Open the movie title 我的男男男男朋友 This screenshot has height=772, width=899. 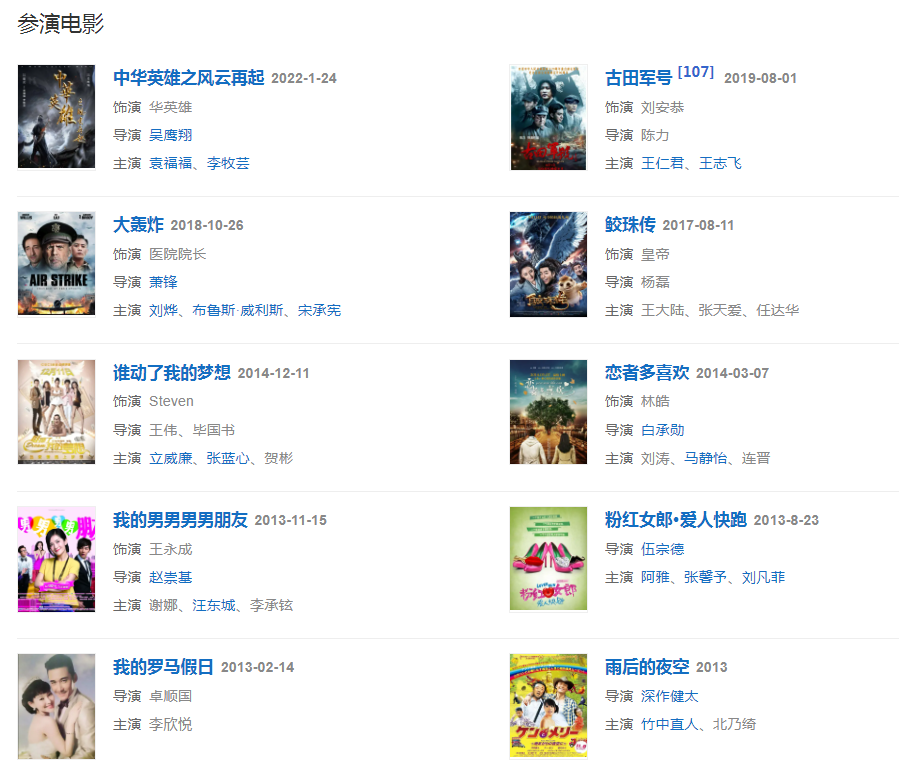pyautogui.click(x=180, y=520)
